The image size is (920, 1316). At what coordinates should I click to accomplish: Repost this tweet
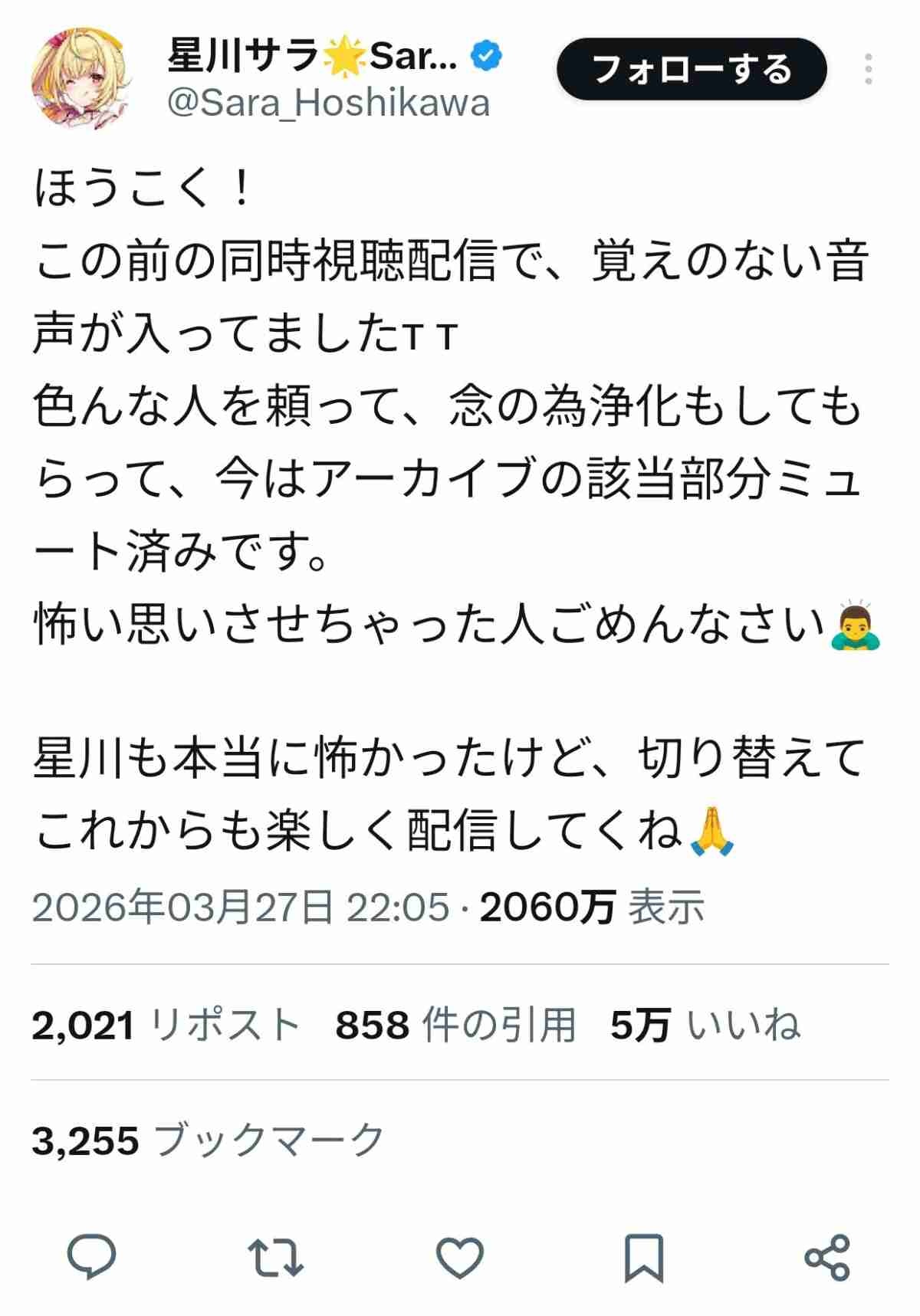[276, 1257]
